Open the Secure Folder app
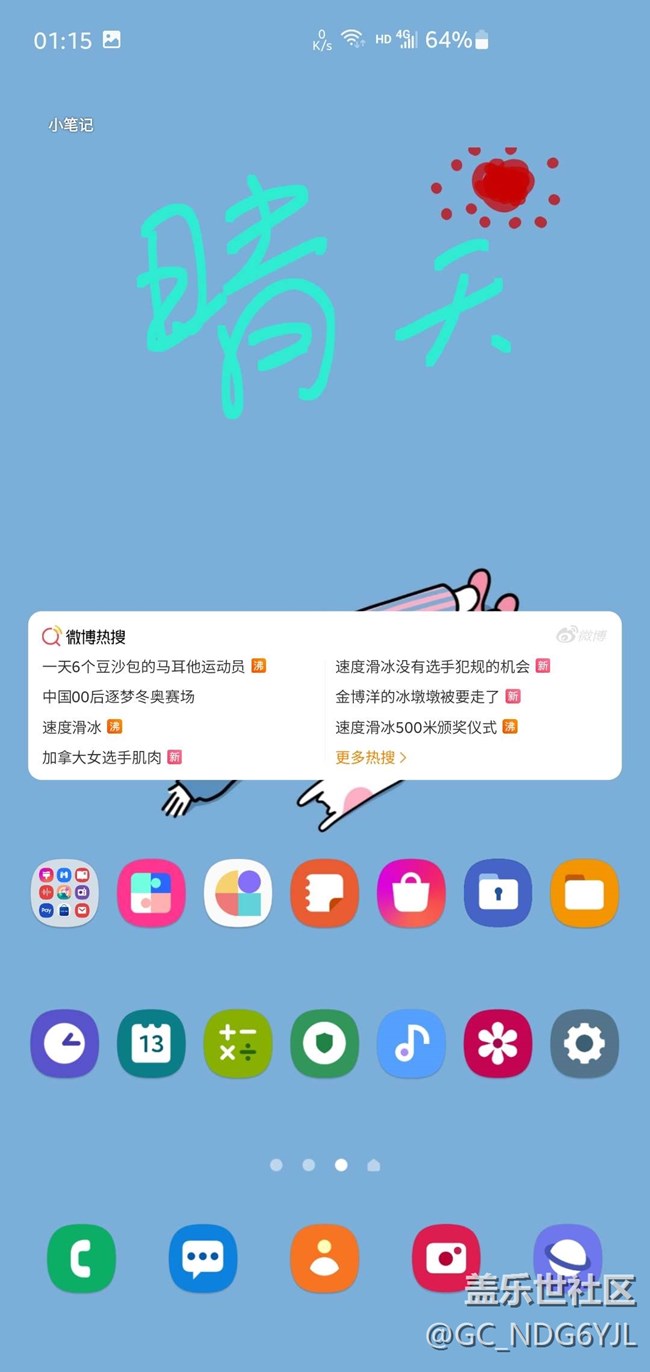Screen dimensions: 650x1372 pos(498,893)
